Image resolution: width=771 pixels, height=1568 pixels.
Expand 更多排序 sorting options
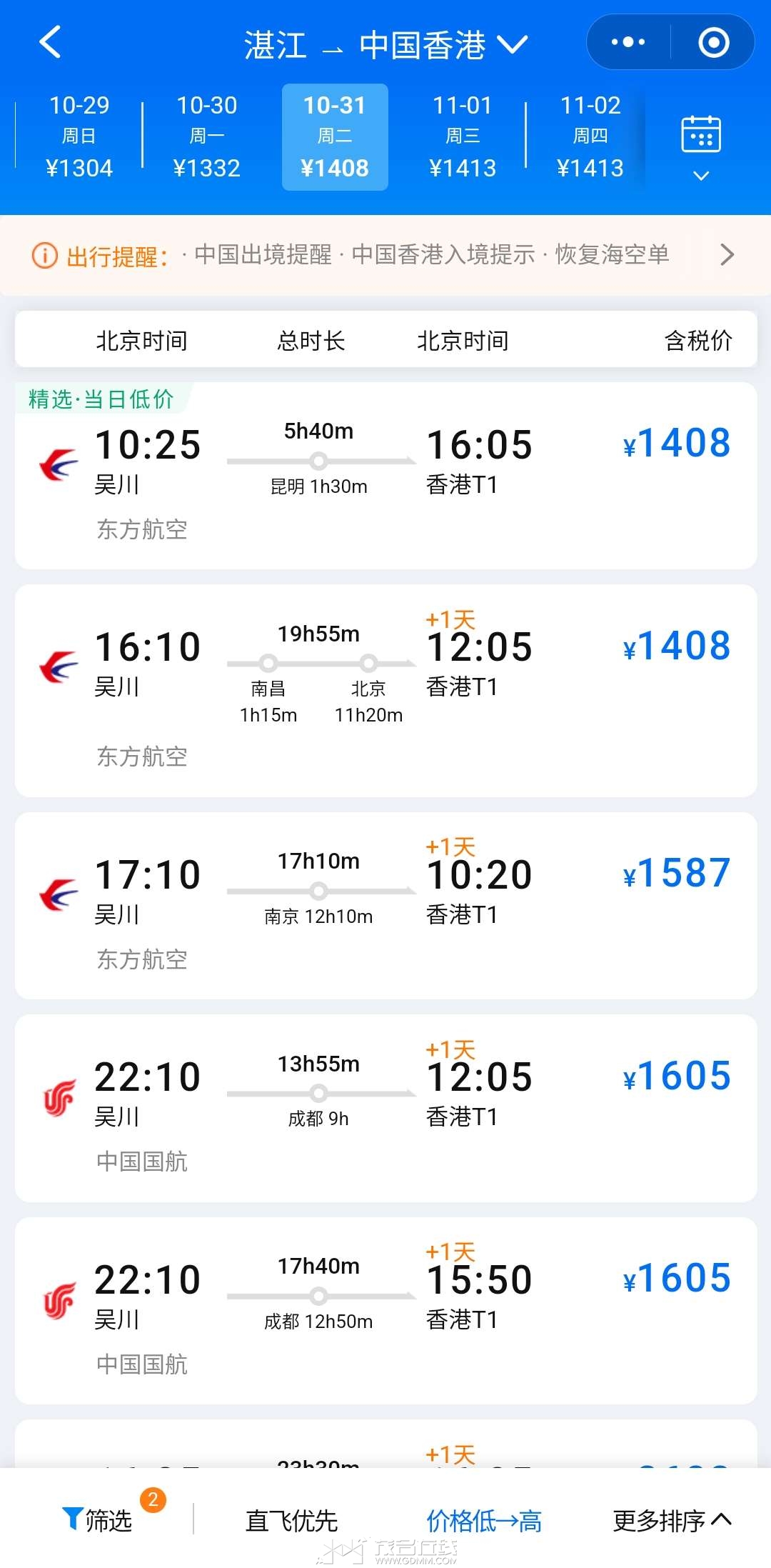(672, 1521)
